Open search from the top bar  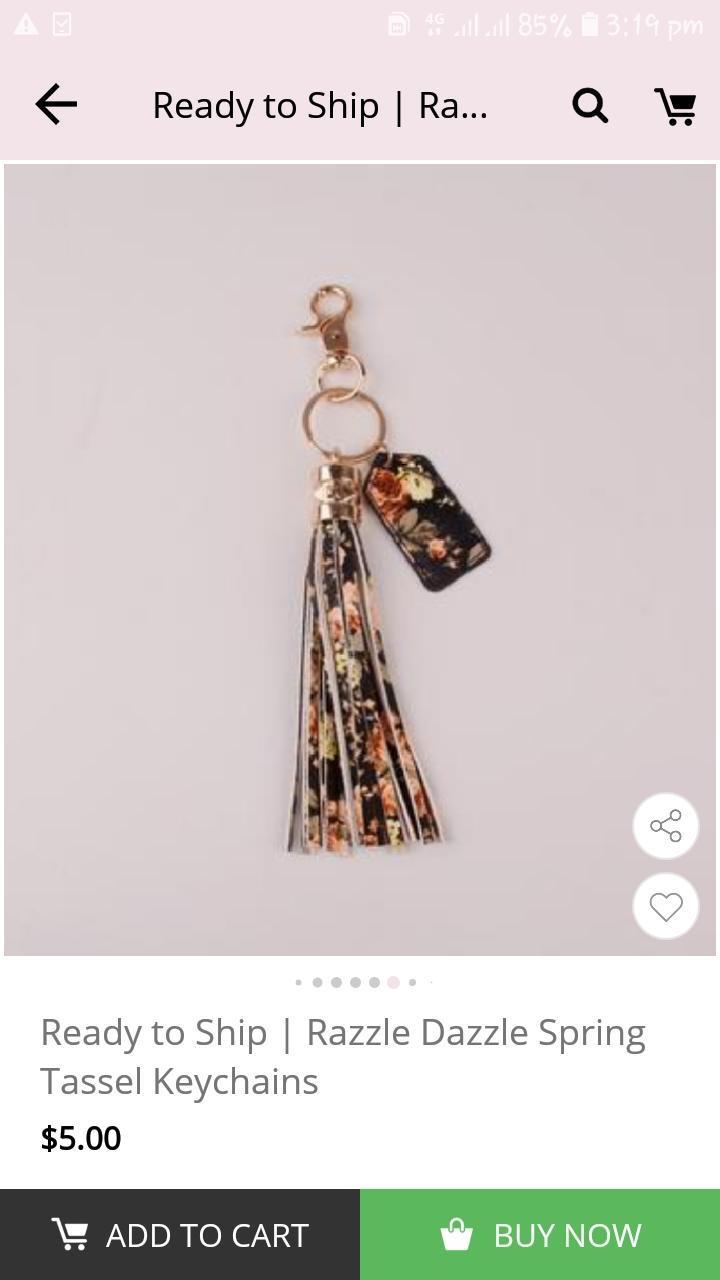[590, 104]
